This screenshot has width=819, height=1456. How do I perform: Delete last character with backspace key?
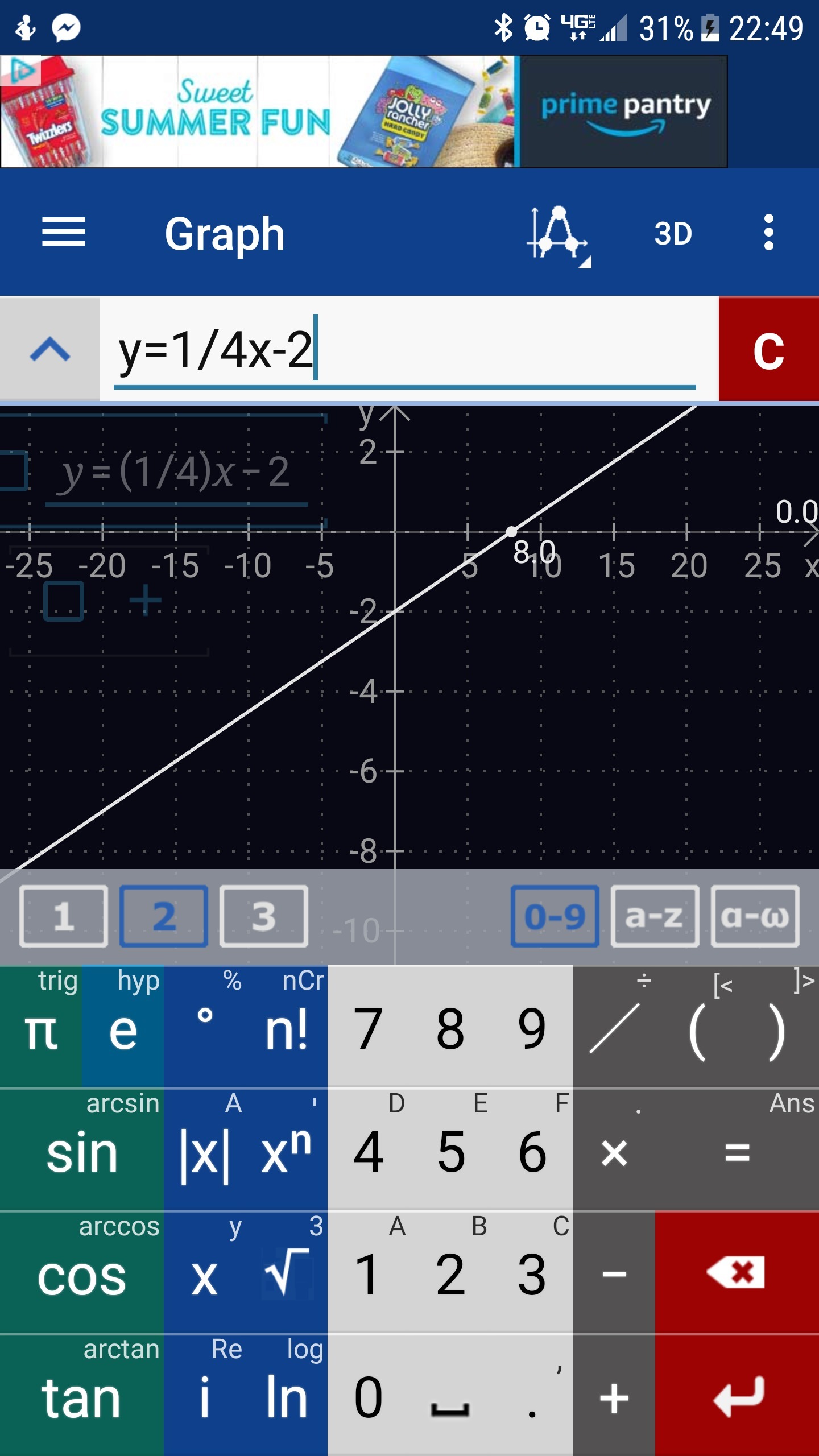pyautogui.click(x=737, y=1273)
